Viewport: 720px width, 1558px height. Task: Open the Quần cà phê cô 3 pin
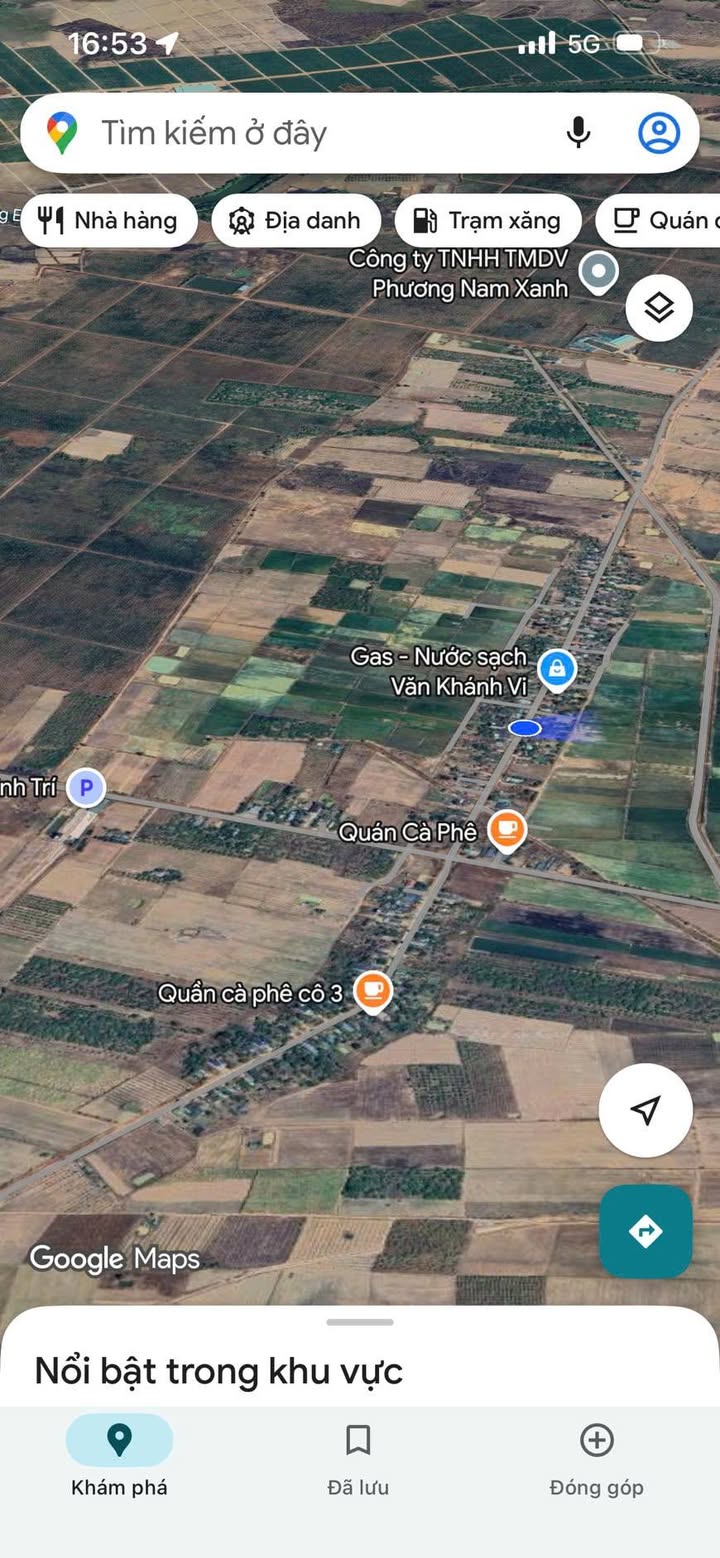(373, 992)
